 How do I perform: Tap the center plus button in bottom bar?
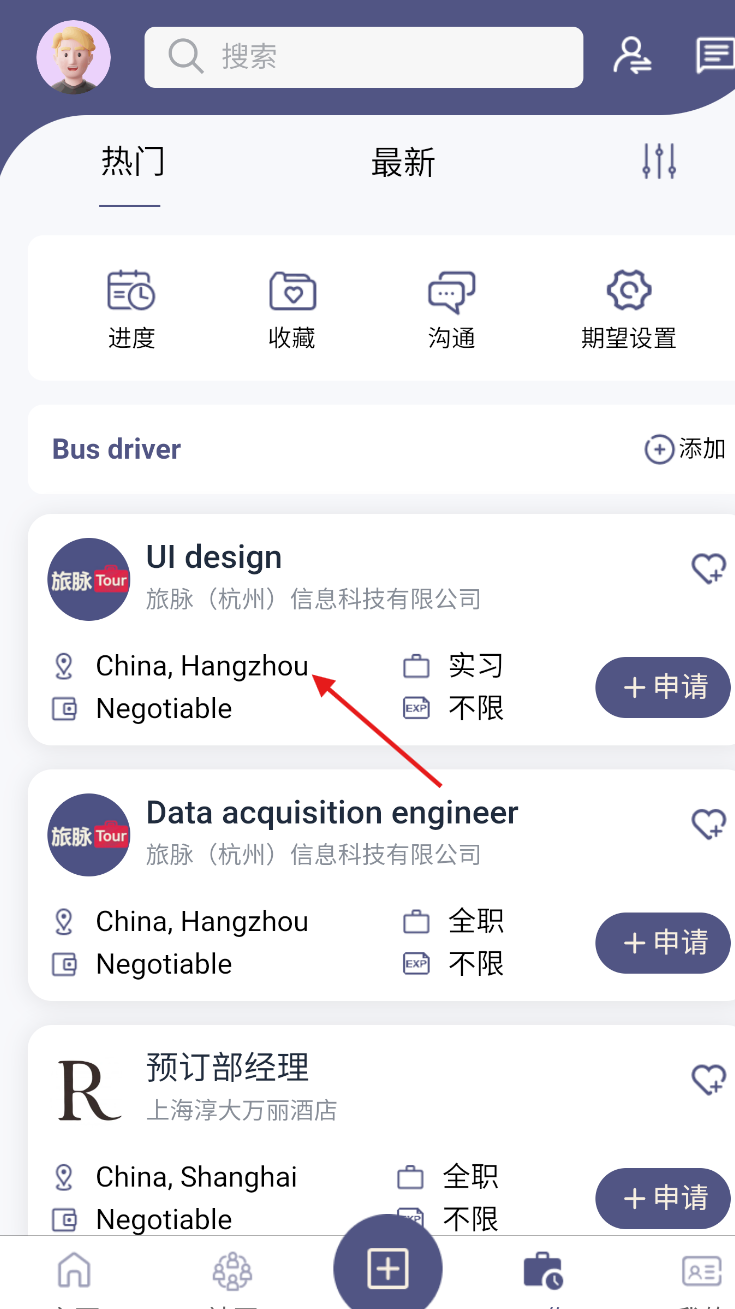click(x=388, y=1268)
